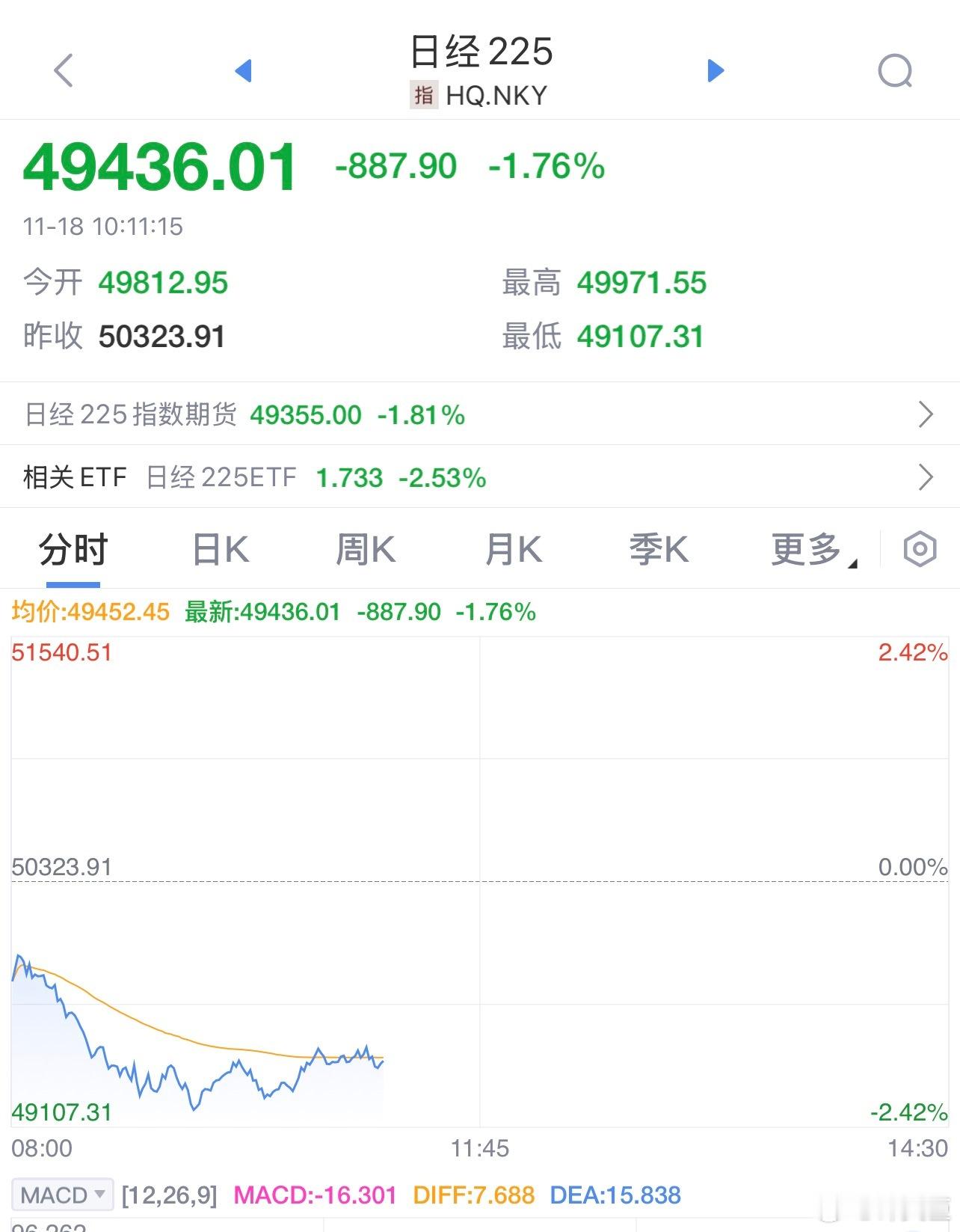Screen dimensions: 960x1232
Task: Select the next stock with blue right triangle
Action: click(x=716, y=71)
